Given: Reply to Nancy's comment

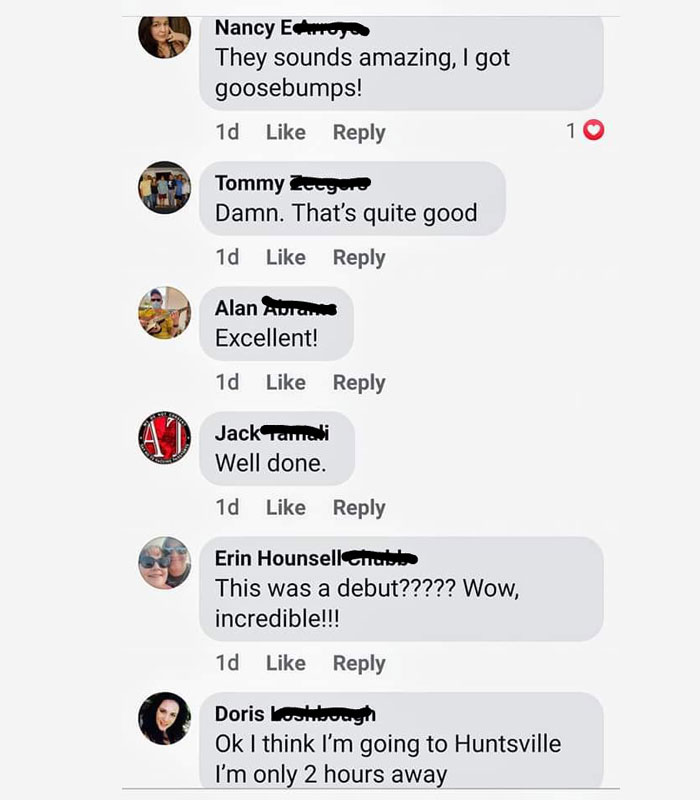Looking at the screenshot, I should [x=358, y=132].
